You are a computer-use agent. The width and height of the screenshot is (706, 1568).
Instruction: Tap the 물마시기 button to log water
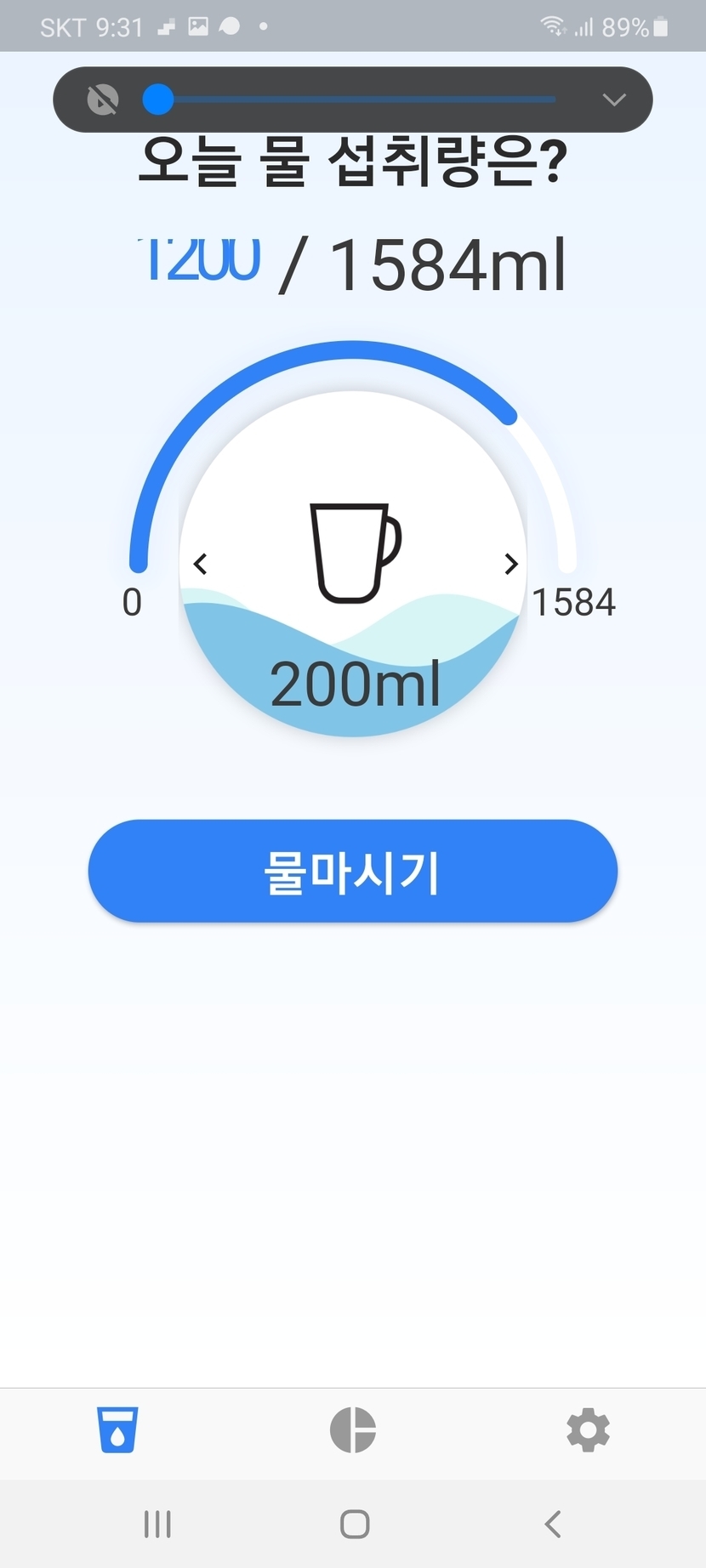point(352,871)
